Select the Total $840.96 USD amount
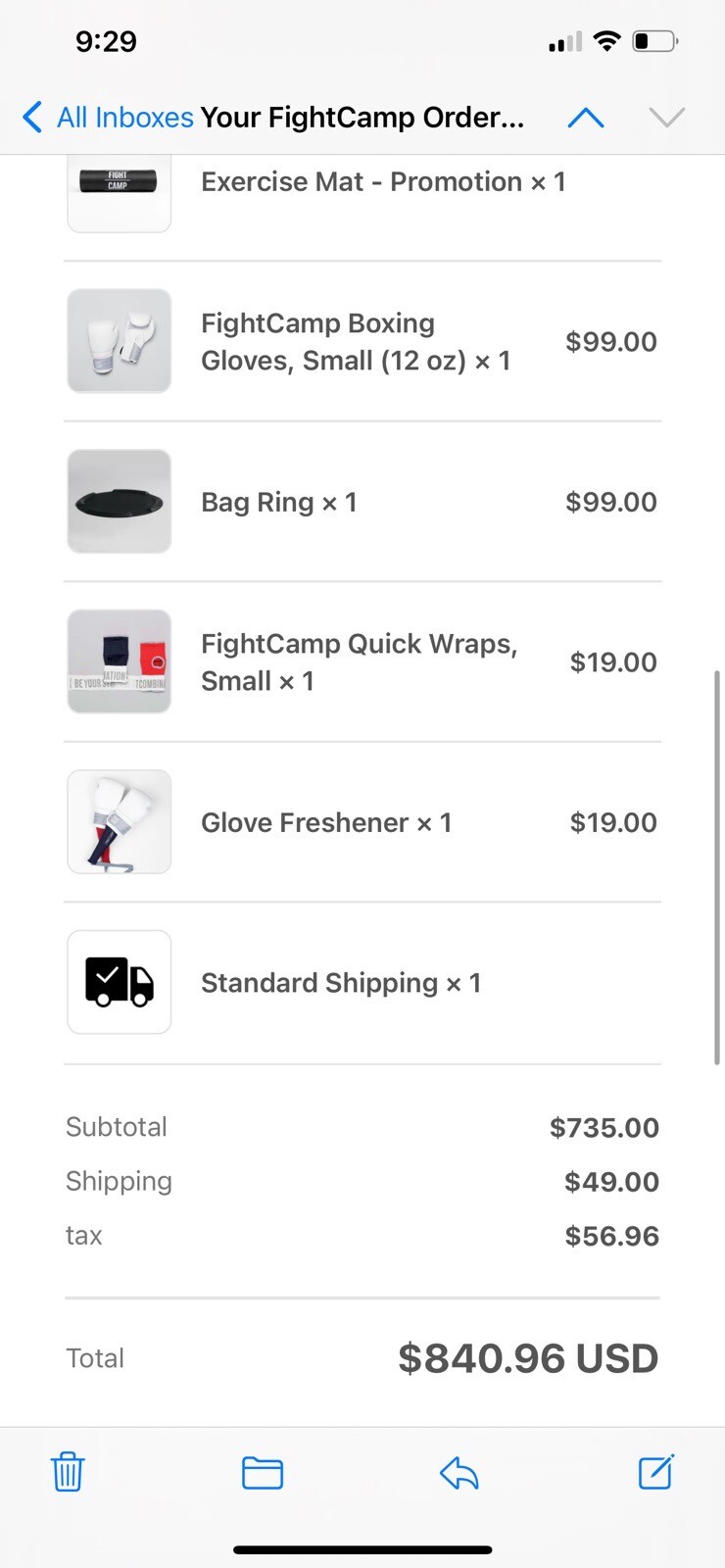725x1568 pixels. pos(528,1358)
